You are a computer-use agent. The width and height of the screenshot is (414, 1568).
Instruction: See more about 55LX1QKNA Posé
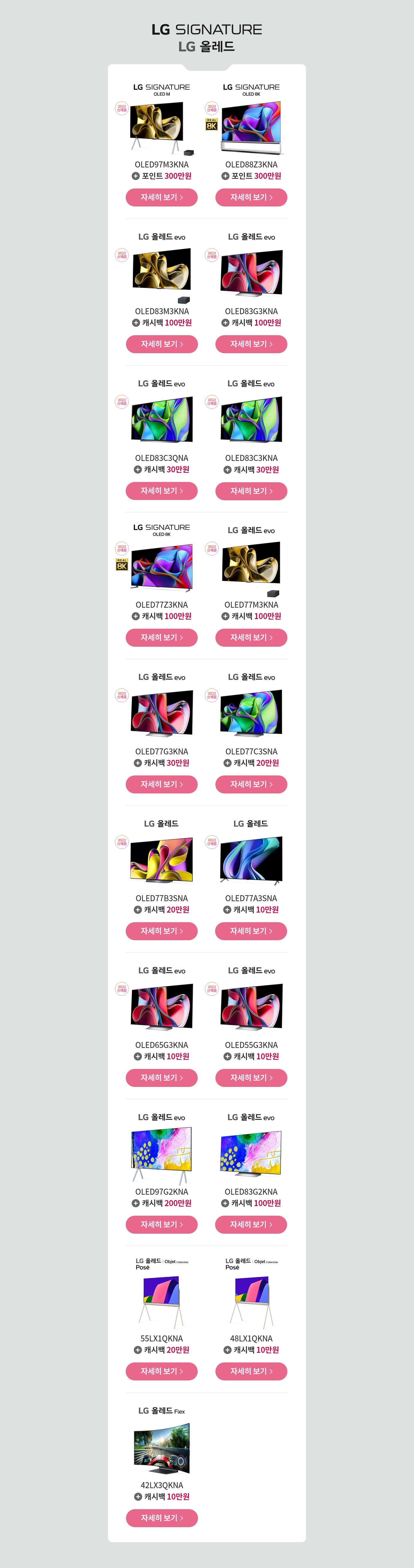pyautogui.click(x=161, y=1371)
